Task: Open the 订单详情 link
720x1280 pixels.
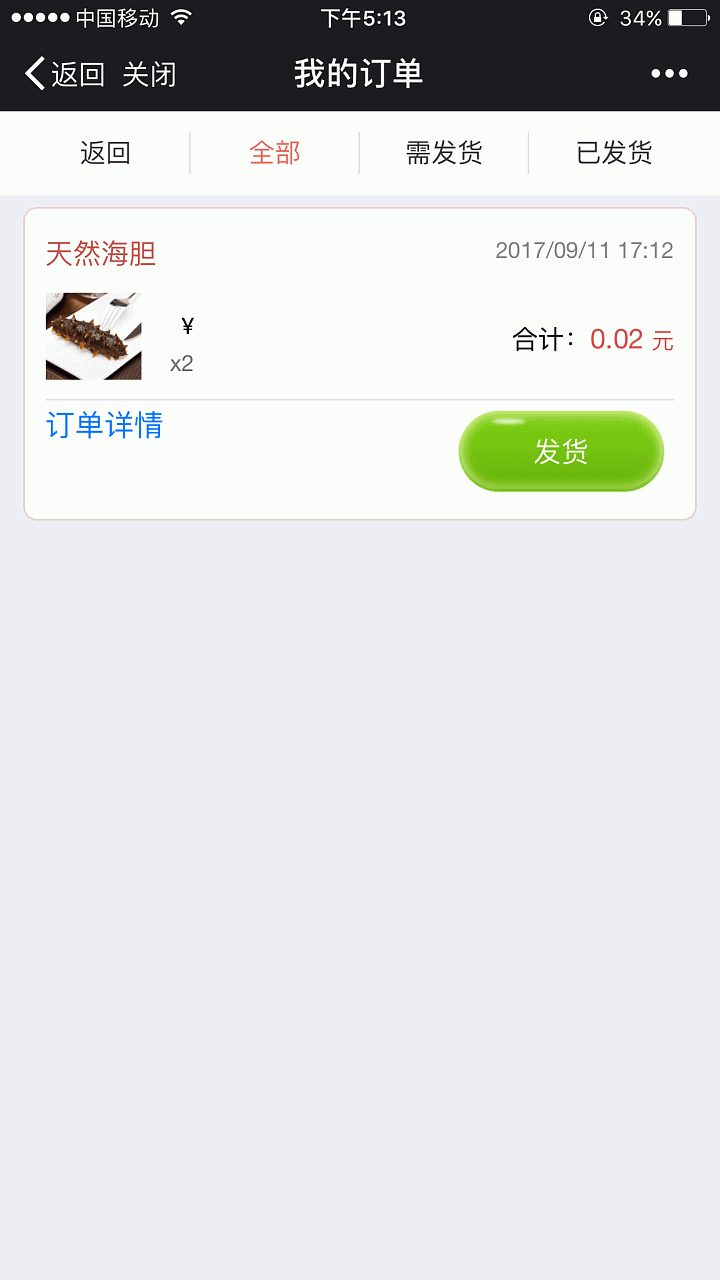Action: (x=104, y=425)
